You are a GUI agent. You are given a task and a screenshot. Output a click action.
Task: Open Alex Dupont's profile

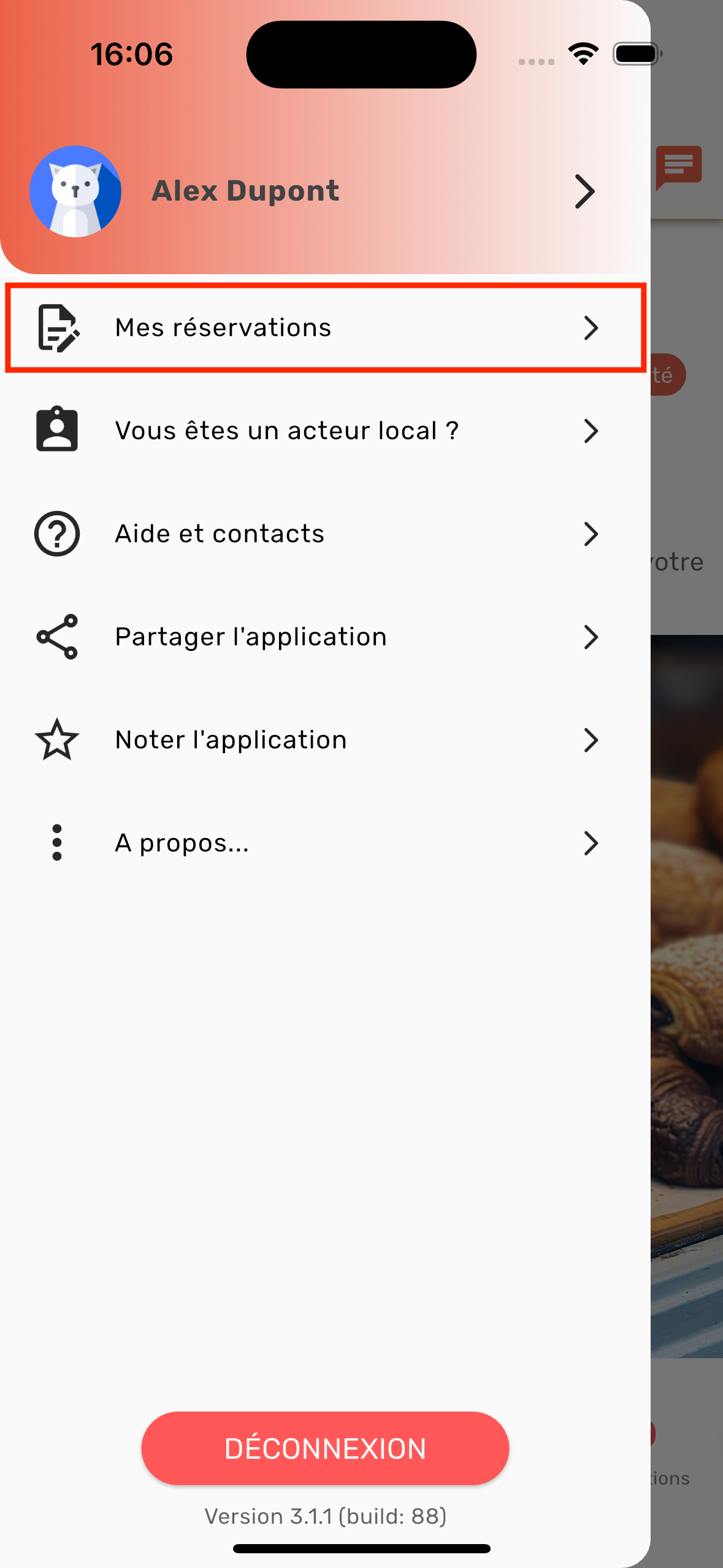click(x=313, y=191)
